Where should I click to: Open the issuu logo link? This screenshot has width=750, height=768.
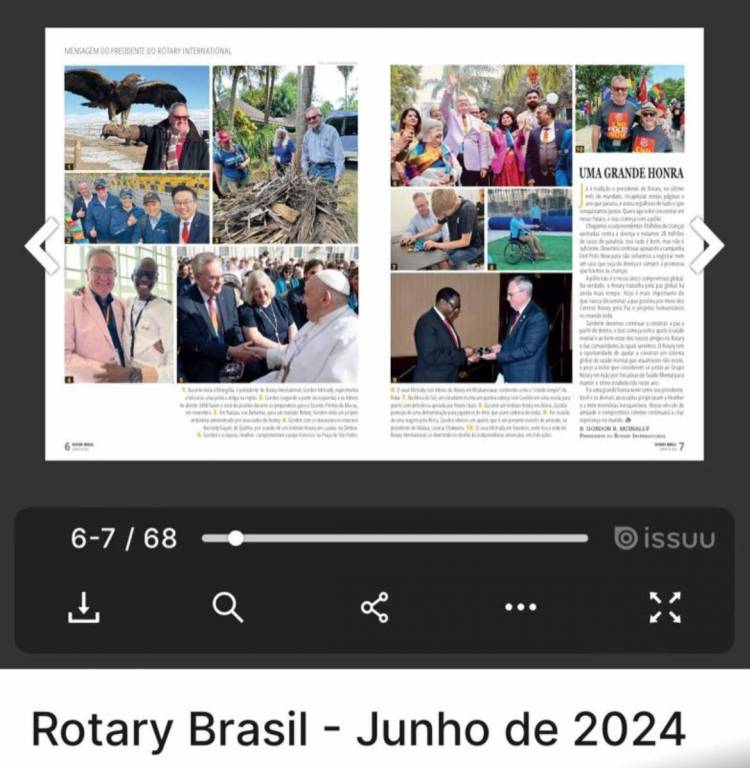point(665,538)
